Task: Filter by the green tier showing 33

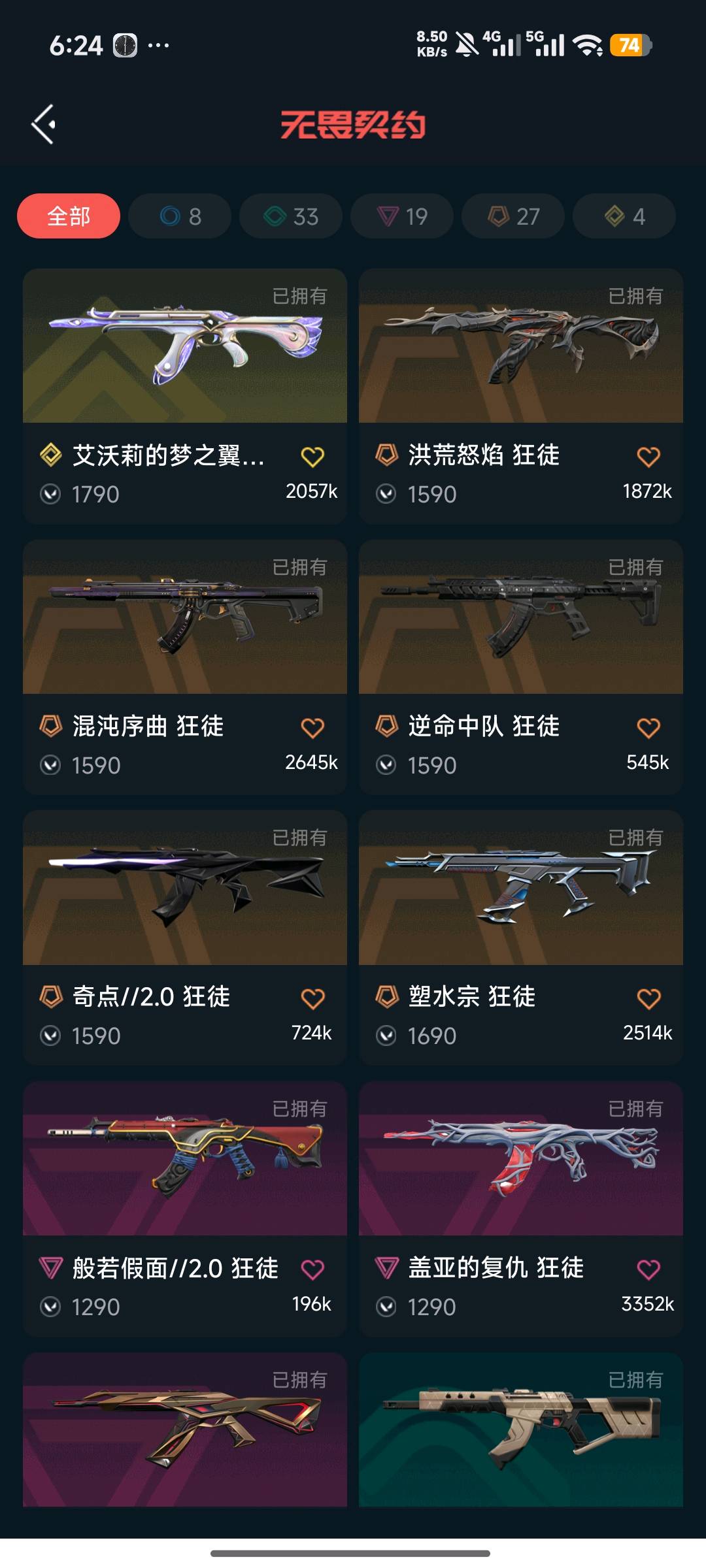Action: 291,216
